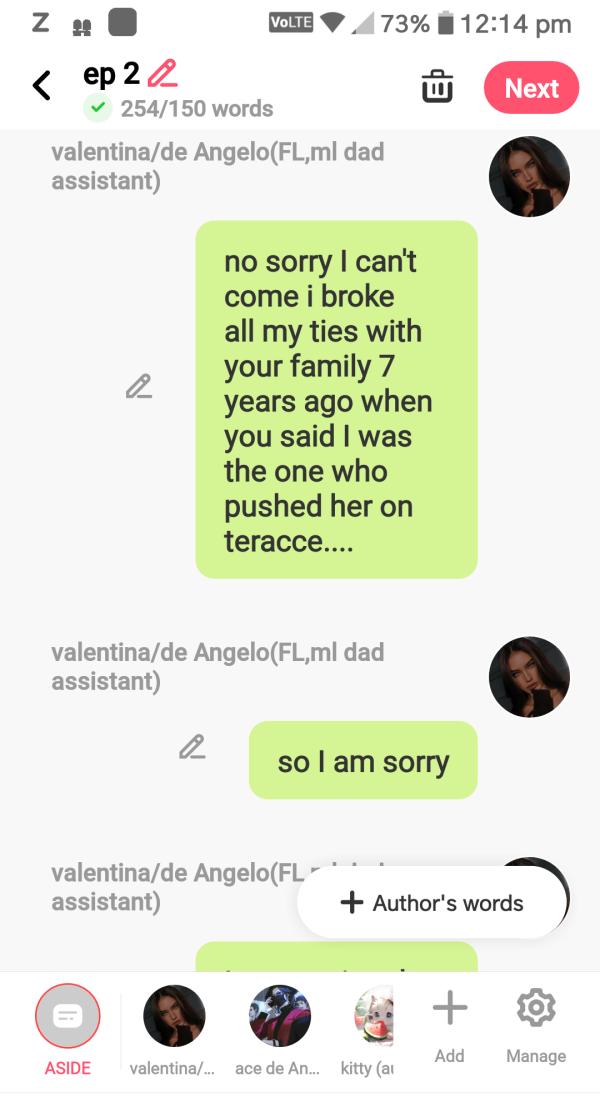Delete using the trash icon
The height and width of the screenshot is (1102, 600).
click(x=437, y=87)
